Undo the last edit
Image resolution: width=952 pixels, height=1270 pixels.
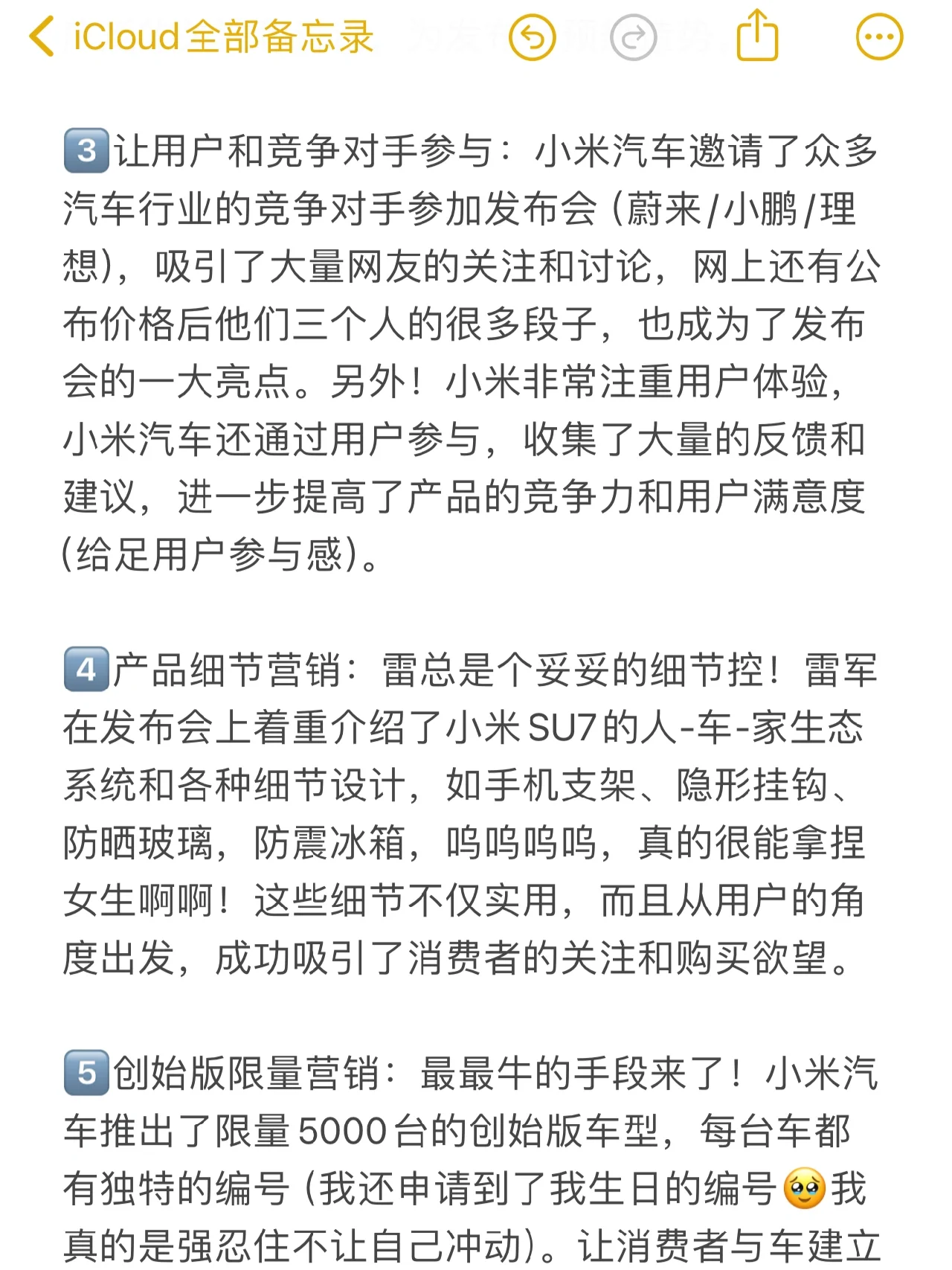tap(532, 37)
